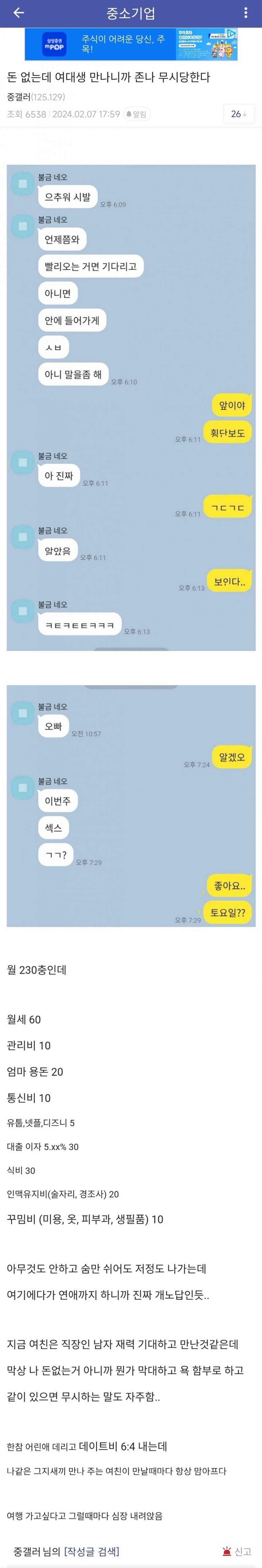Image resolution: width=262 pixels, height=1568 pixels.
Task: Go back using the top arrow
Action: point(18,13)
